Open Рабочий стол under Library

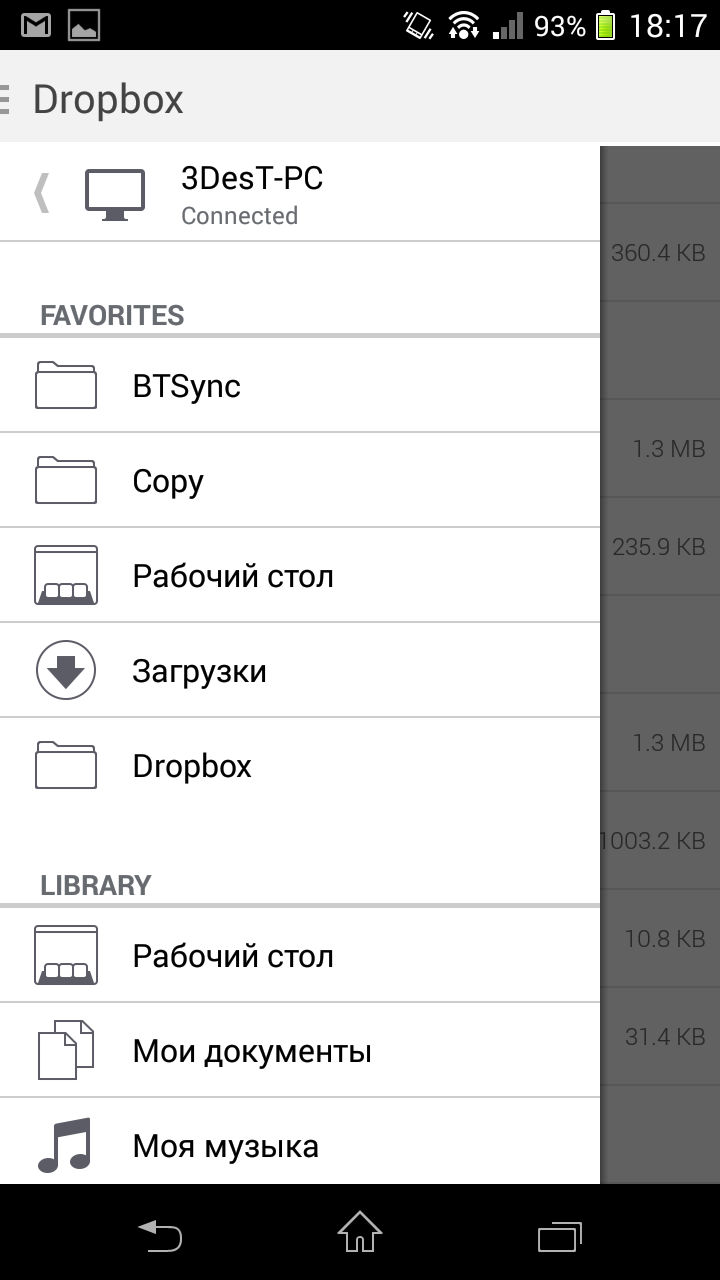tap(300, 956)
